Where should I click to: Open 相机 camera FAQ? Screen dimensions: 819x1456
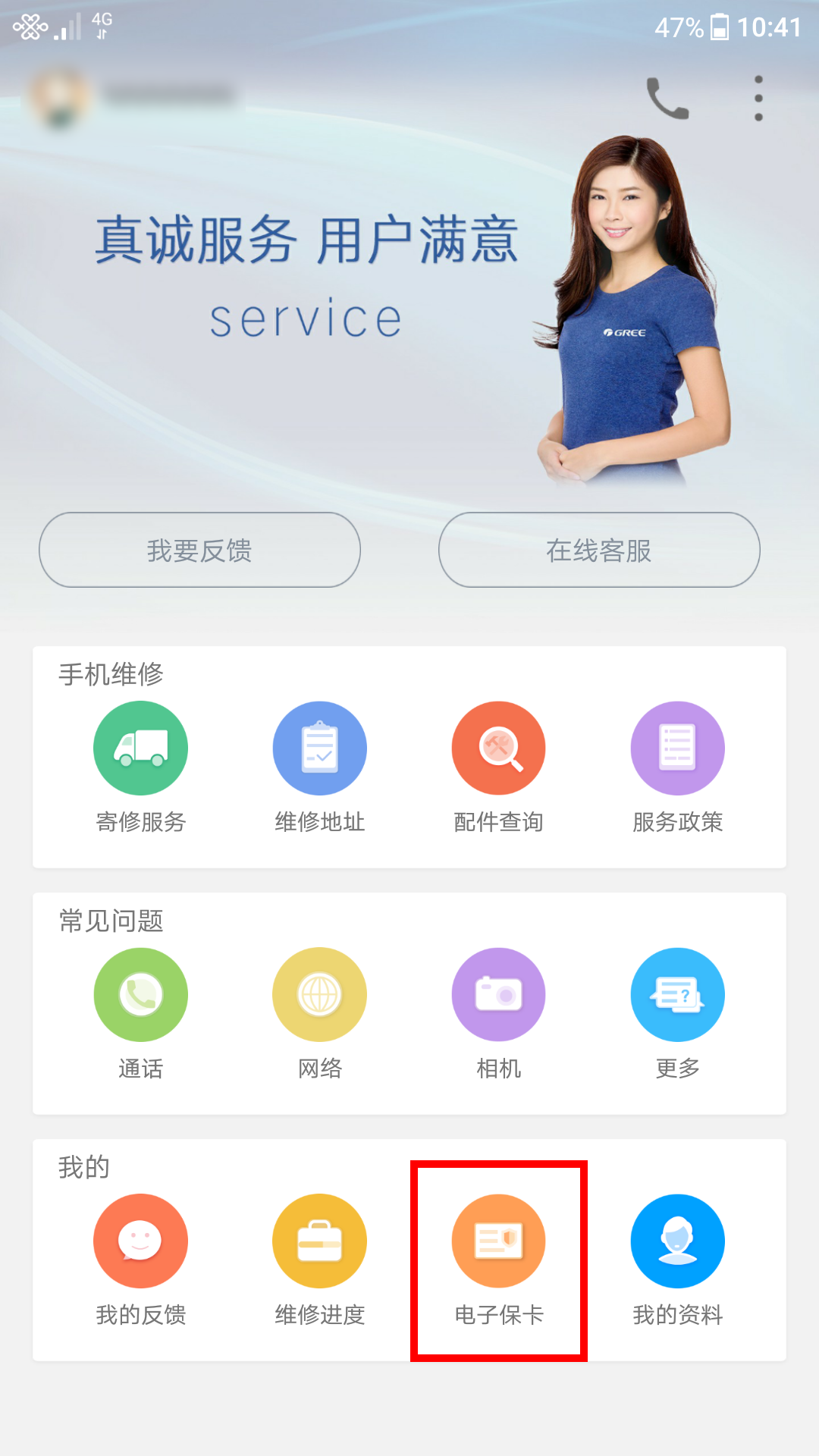pyautogui.click(x=498, y=1014)
